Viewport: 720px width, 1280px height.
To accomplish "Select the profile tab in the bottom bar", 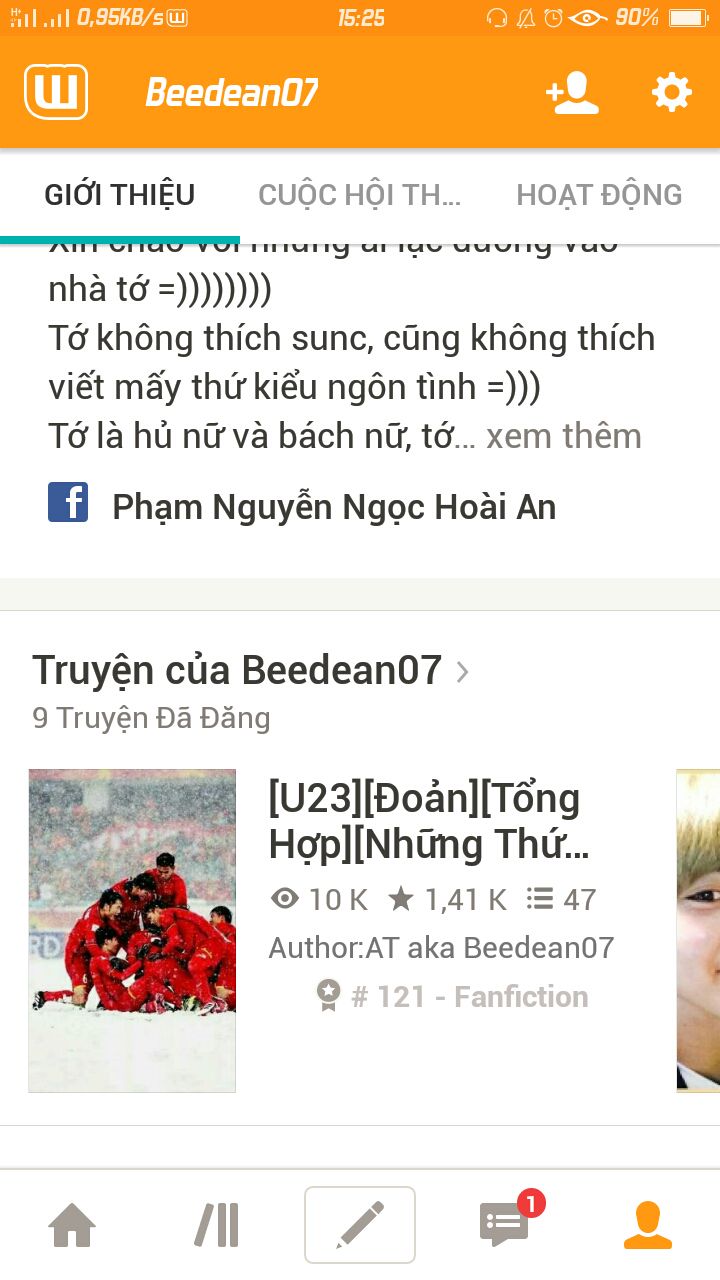I will (647, 1225).
